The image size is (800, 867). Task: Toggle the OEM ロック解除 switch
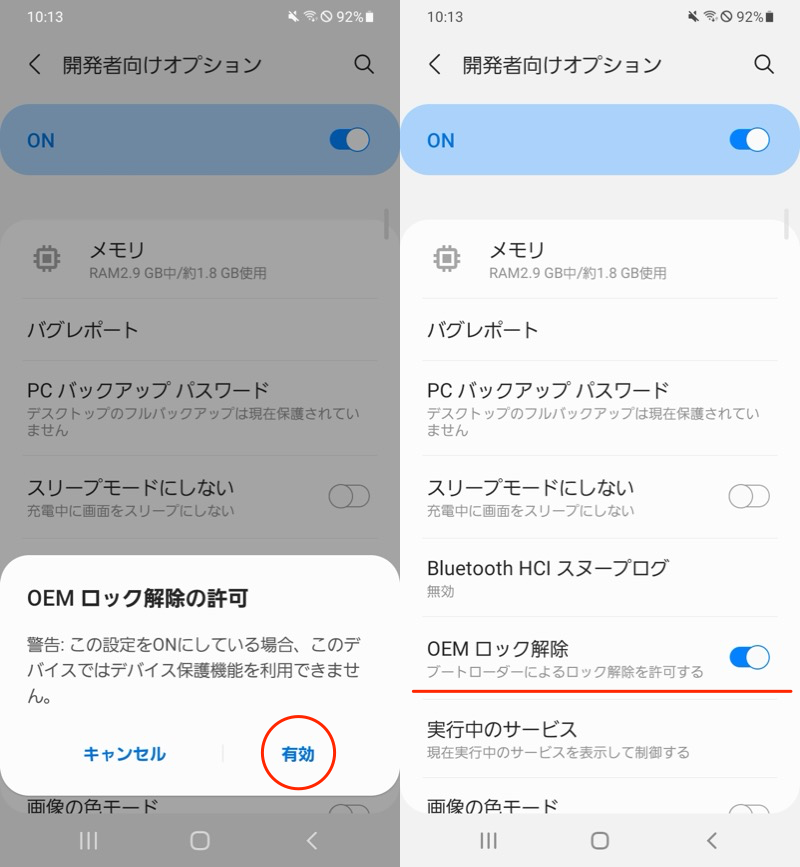[x=749, y=657]
